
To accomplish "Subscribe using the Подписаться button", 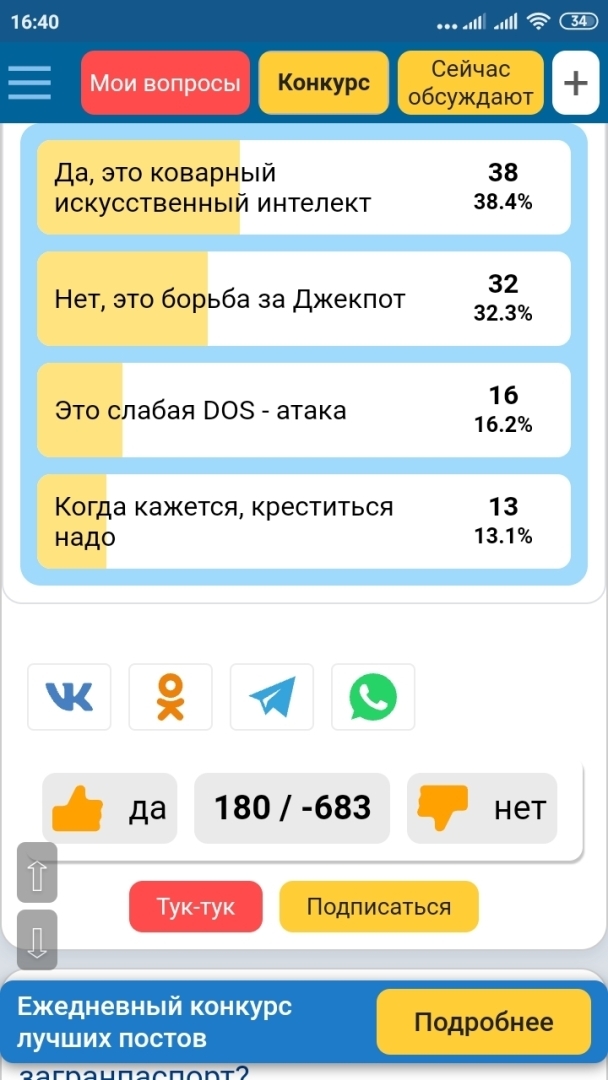I will point(378,907).
